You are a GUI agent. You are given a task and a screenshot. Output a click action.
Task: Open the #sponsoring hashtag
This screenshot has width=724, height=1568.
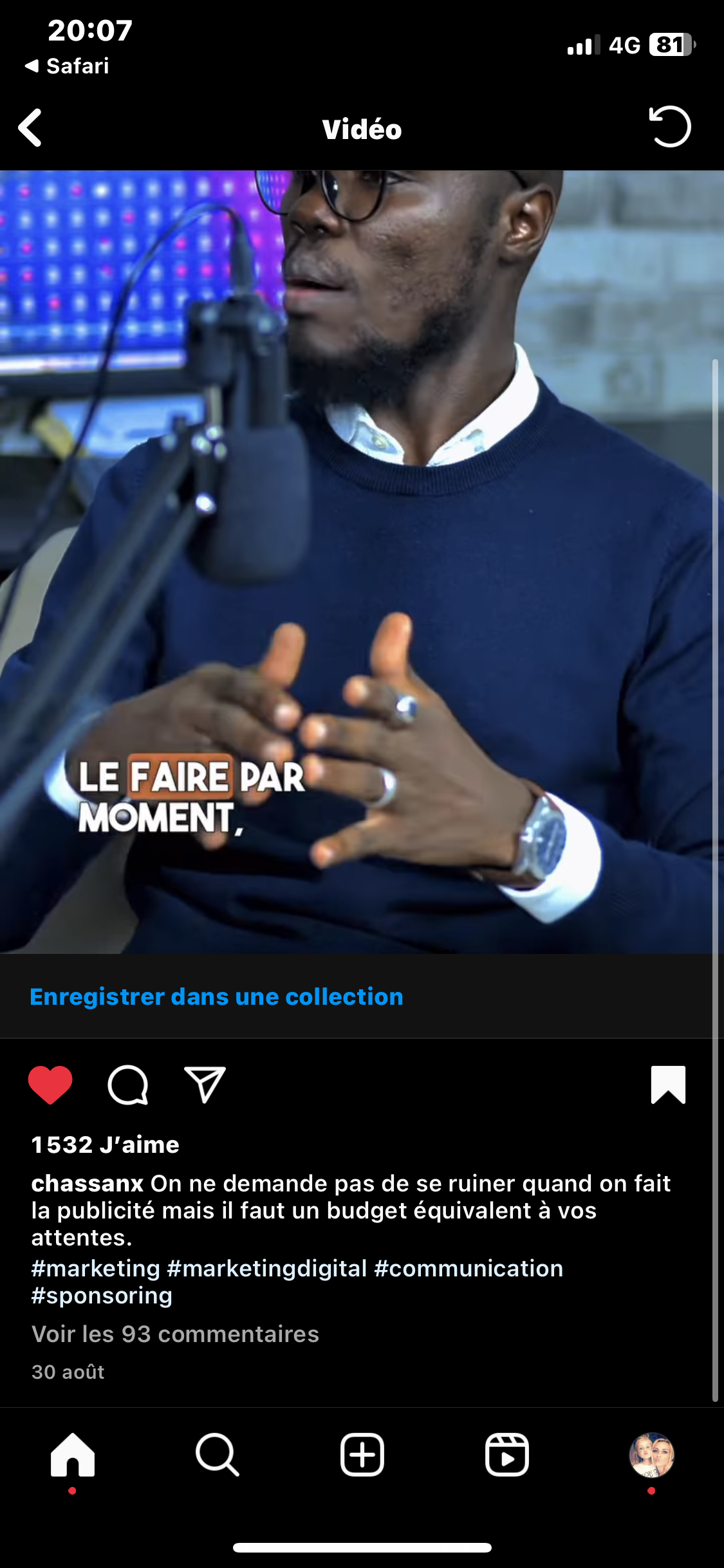[102, 1295]
